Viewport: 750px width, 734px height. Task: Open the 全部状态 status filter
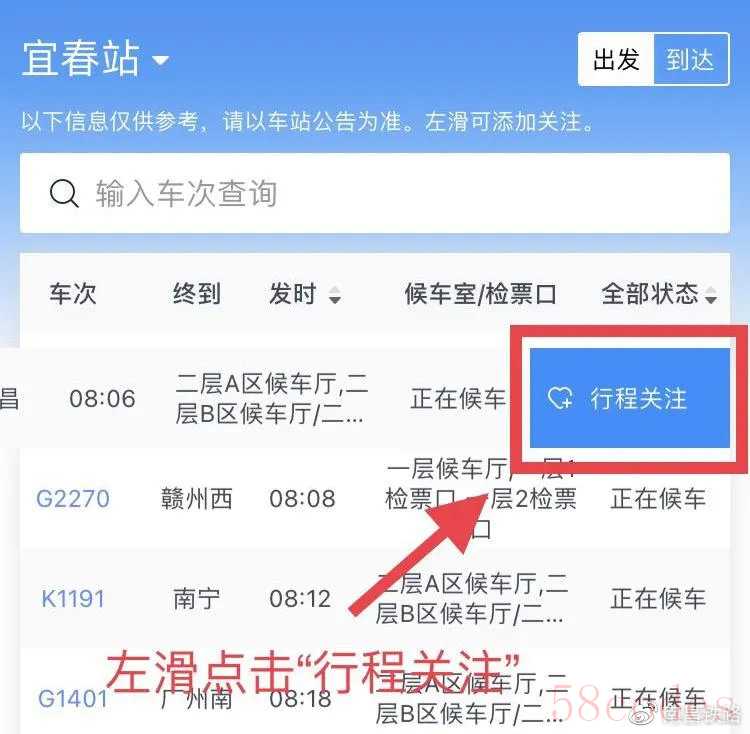(659, 294)
